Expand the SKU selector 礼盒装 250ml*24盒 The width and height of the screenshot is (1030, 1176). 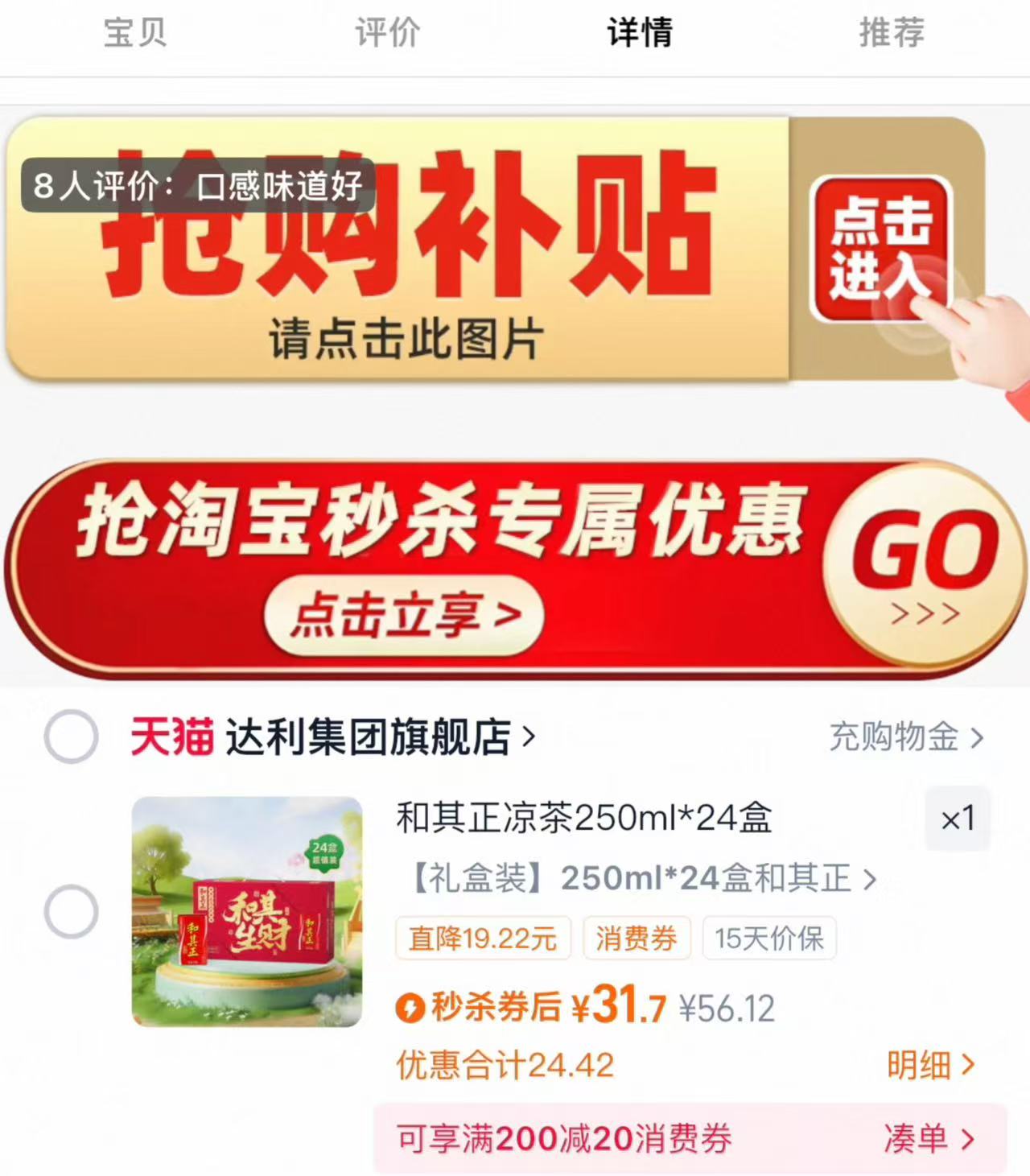click(636, 880)
